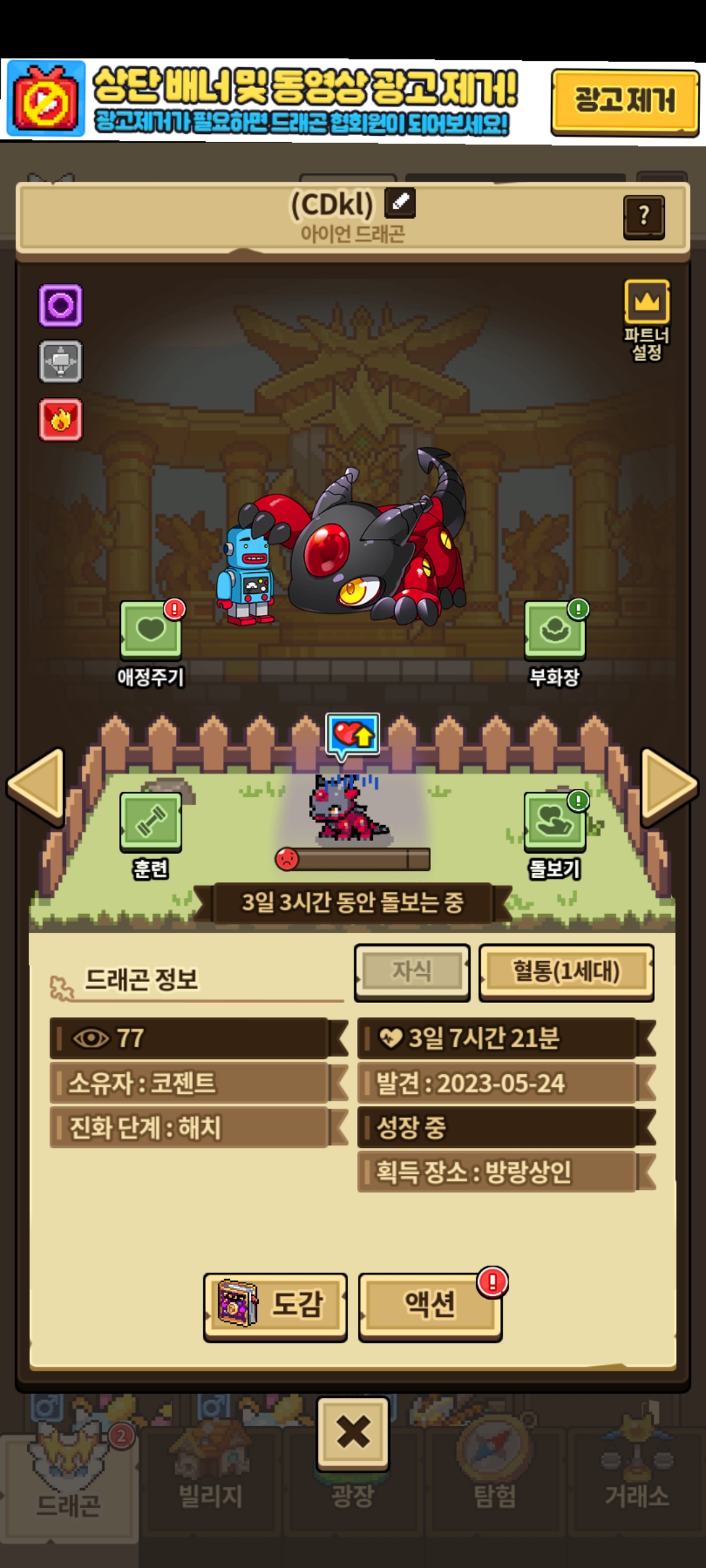
Task: Select the 혈통(1세대) tab
Action: pyautogui.click(x=566, y=972)
